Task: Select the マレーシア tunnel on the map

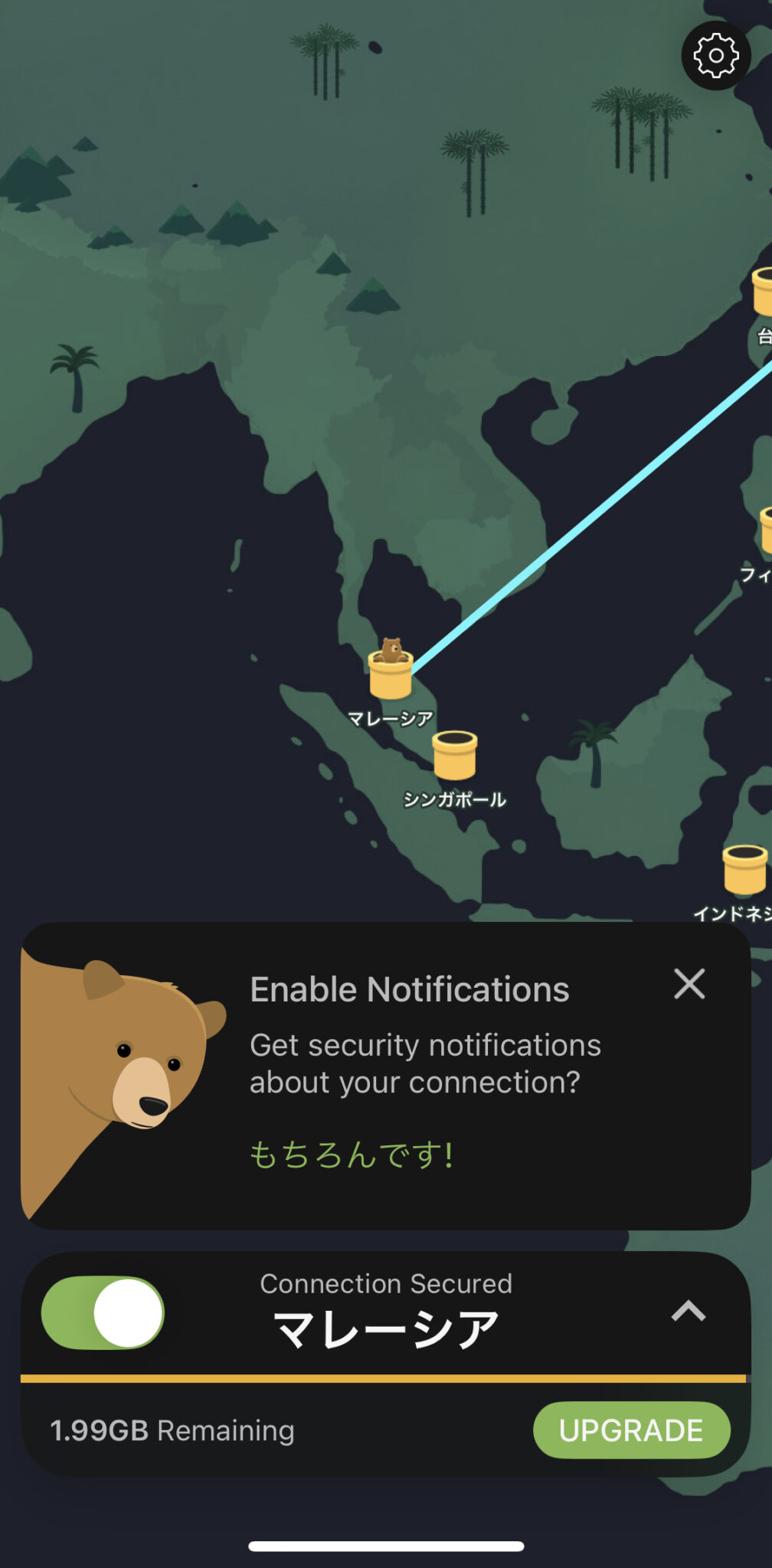Action: pyautogui.click(x=391, y=673)
